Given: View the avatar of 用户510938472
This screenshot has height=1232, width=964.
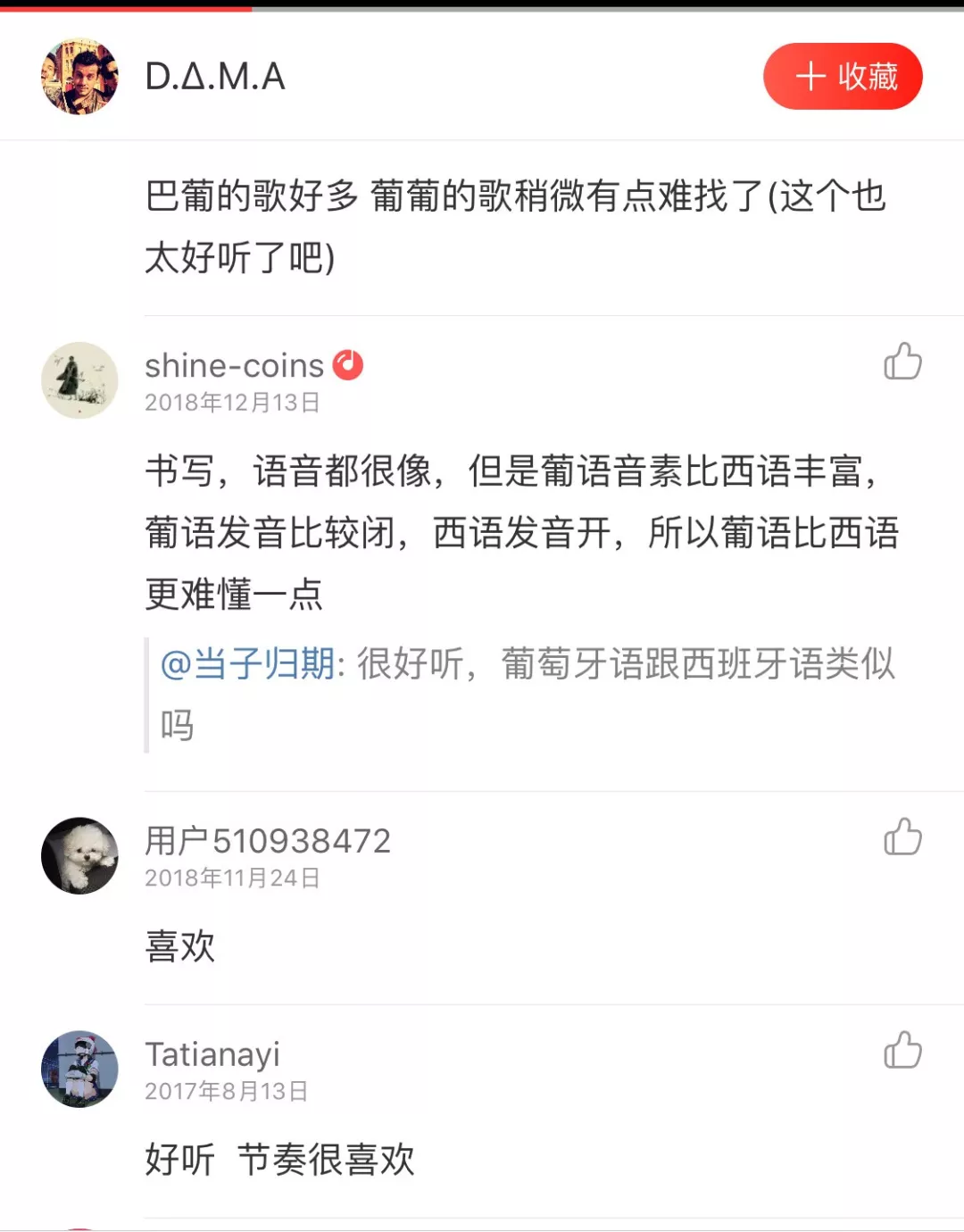Looking at the screenshot, I should [79, 855].
